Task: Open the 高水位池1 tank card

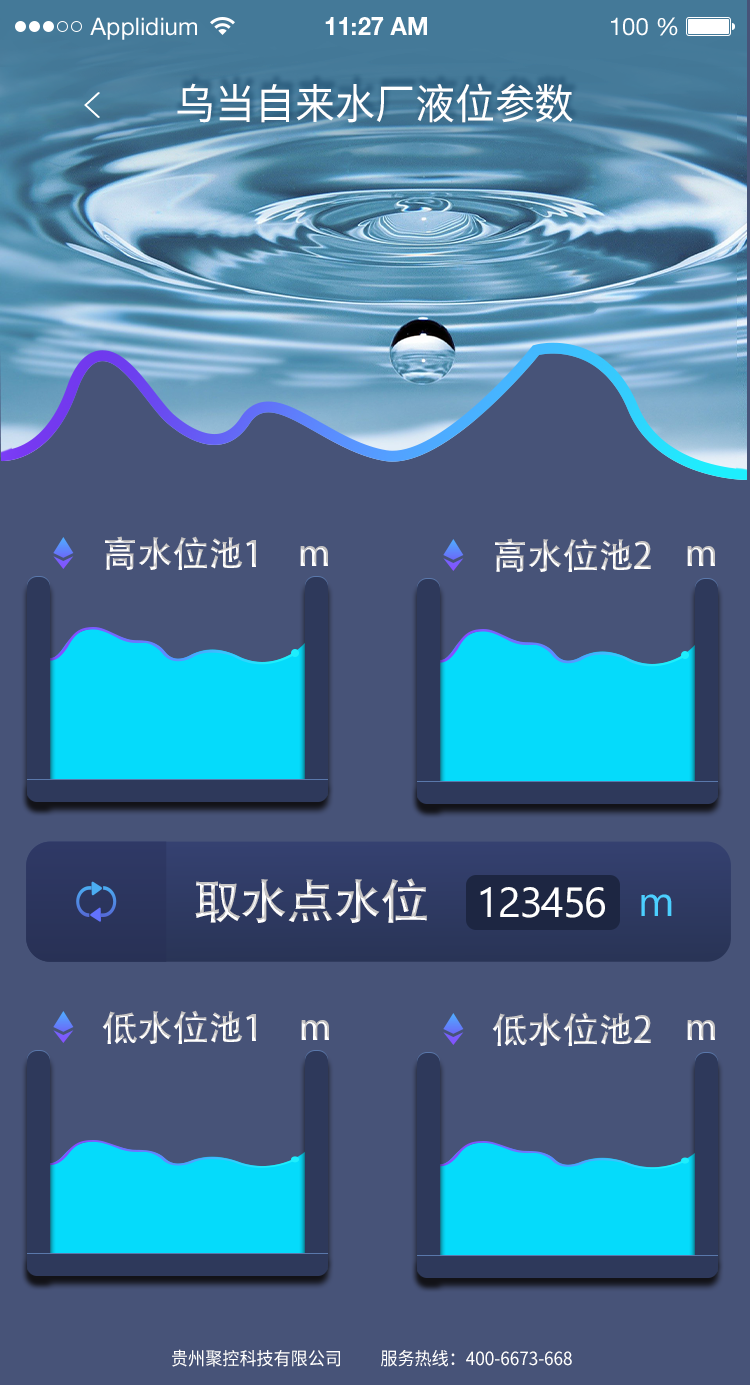Action: [x=177, y=690]
